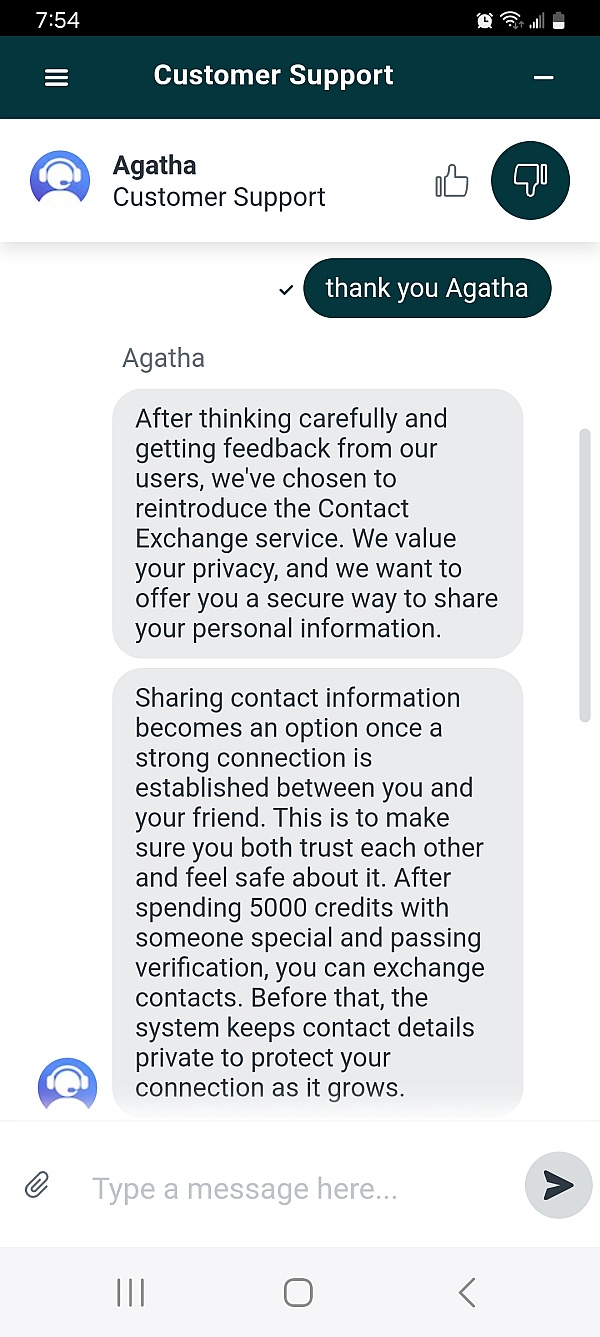Send the message with the arrow button
The height and width of the screenshot is (1337, 600).
(x=558, y=1186)
